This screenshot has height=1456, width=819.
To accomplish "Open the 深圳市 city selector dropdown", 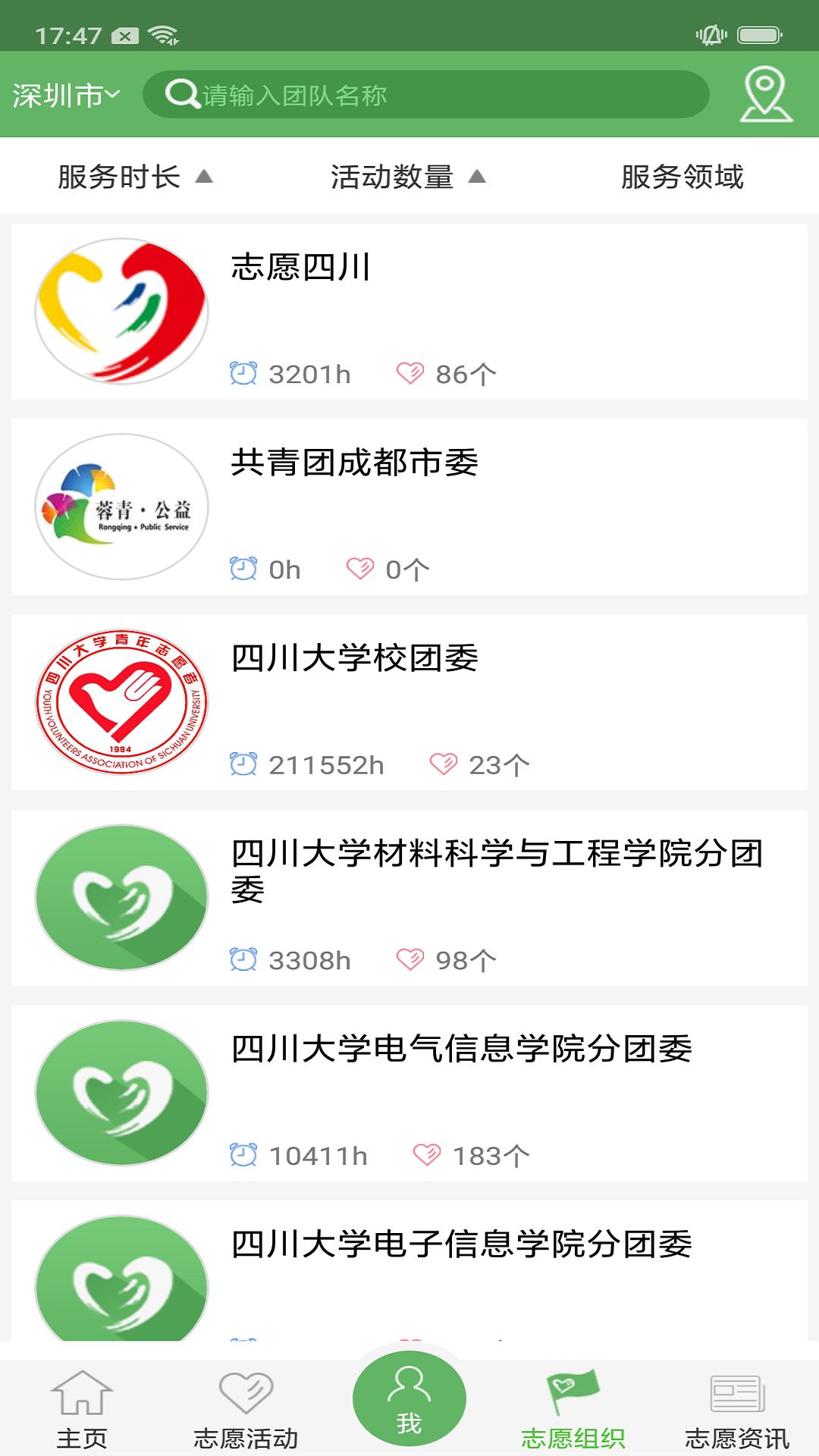I will click(x=66, y=96).
